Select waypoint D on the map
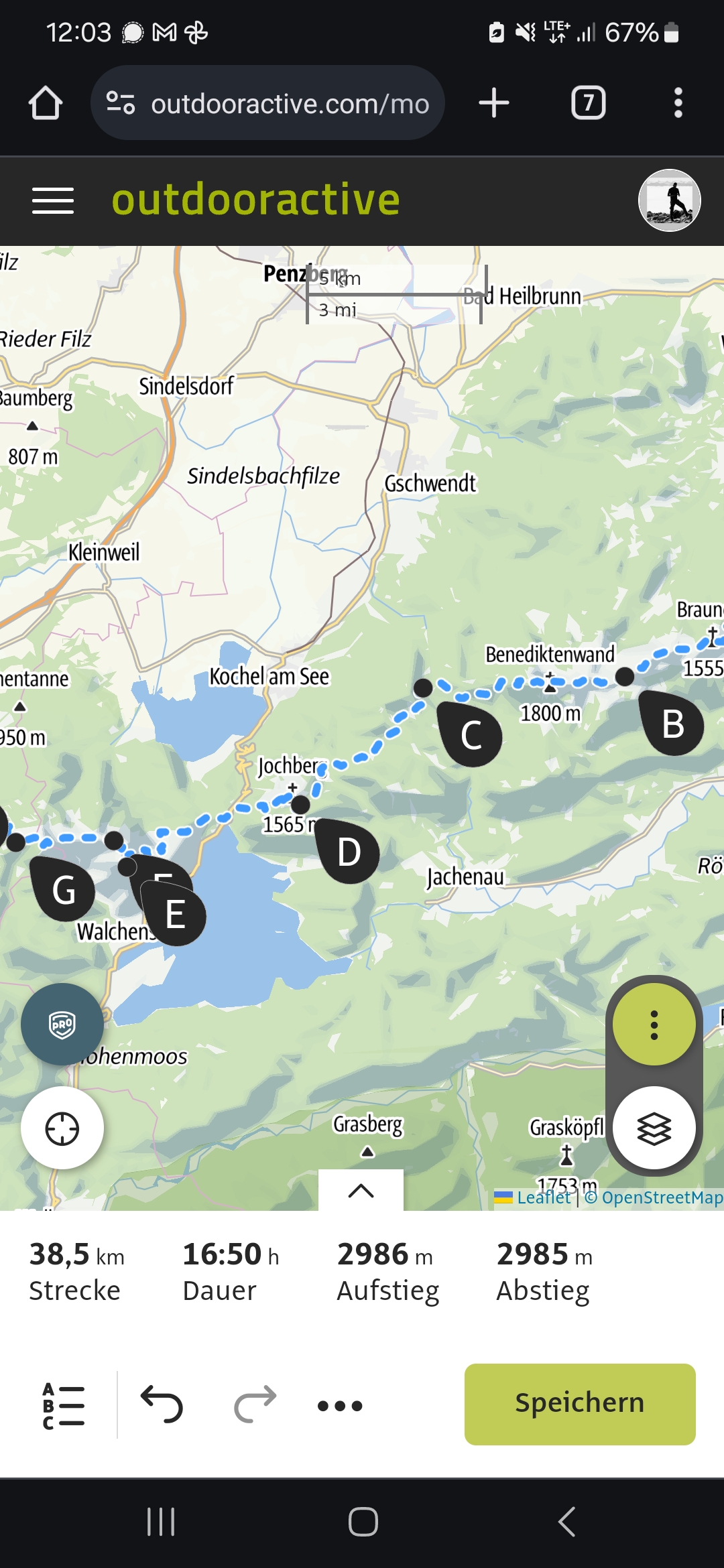The image size is (724, 1568). [349, 852]
